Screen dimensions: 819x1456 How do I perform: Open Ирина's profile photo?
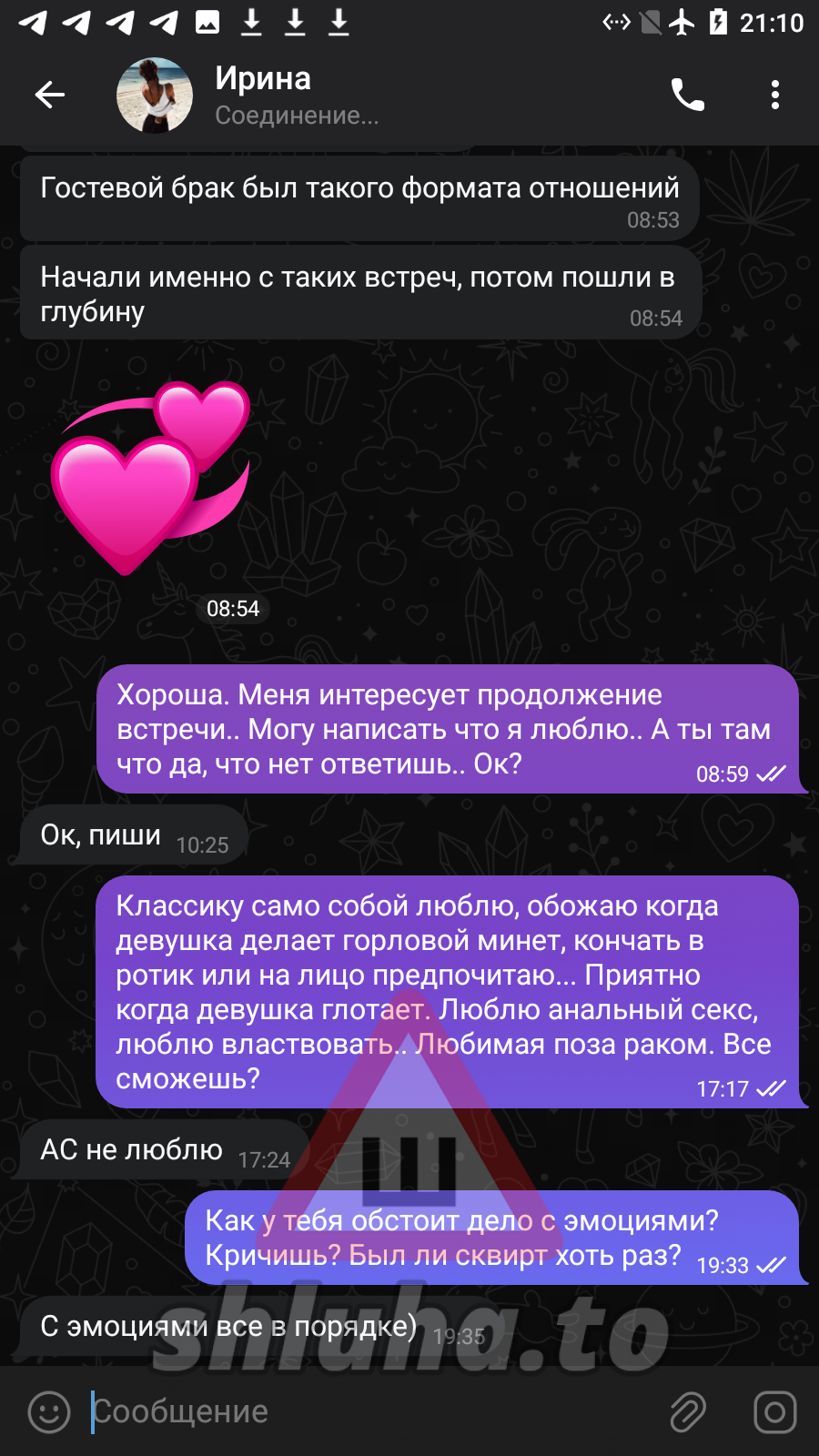[x=155, y=95]
